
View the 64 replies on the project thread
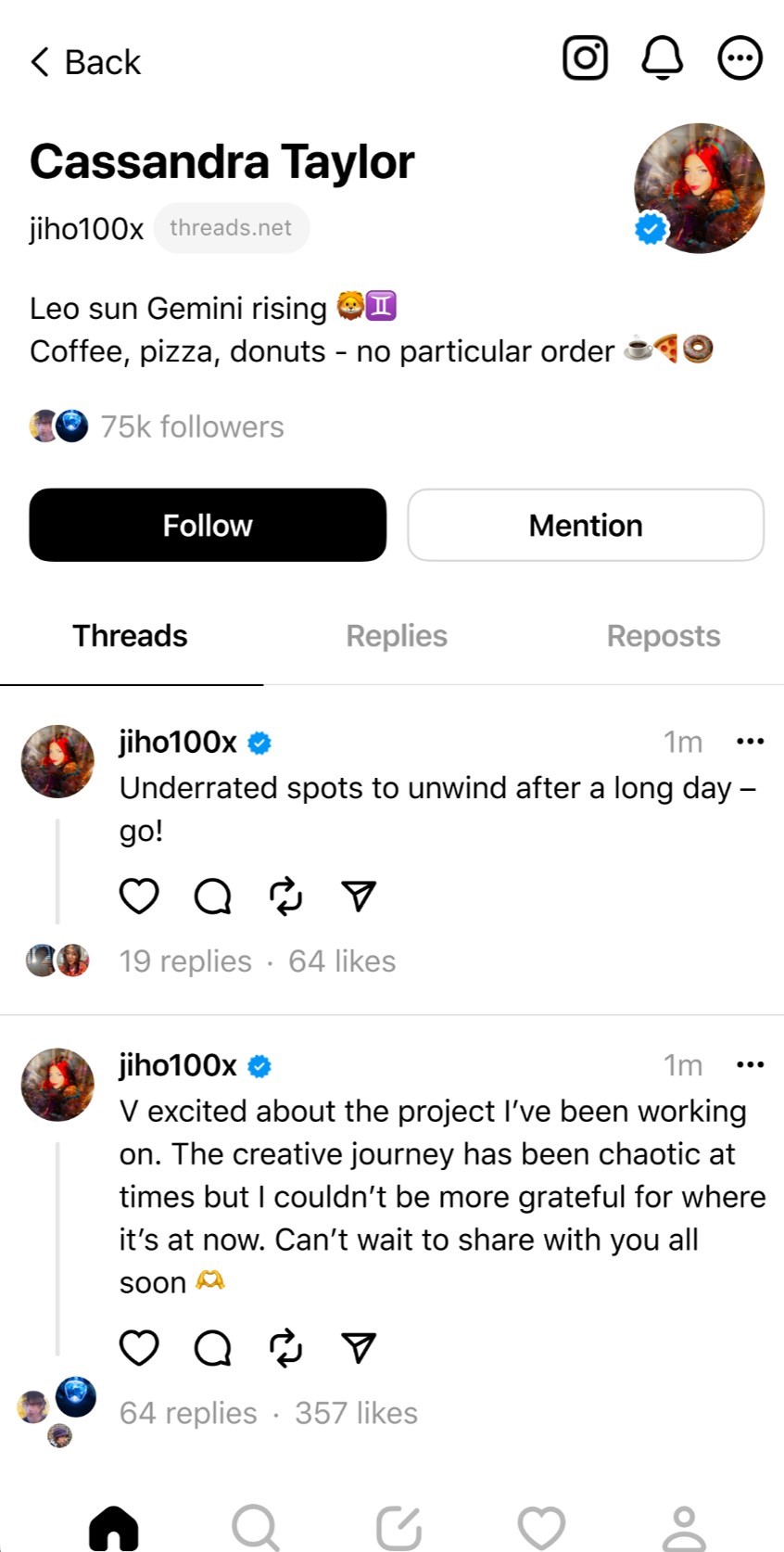point(186,1412)
